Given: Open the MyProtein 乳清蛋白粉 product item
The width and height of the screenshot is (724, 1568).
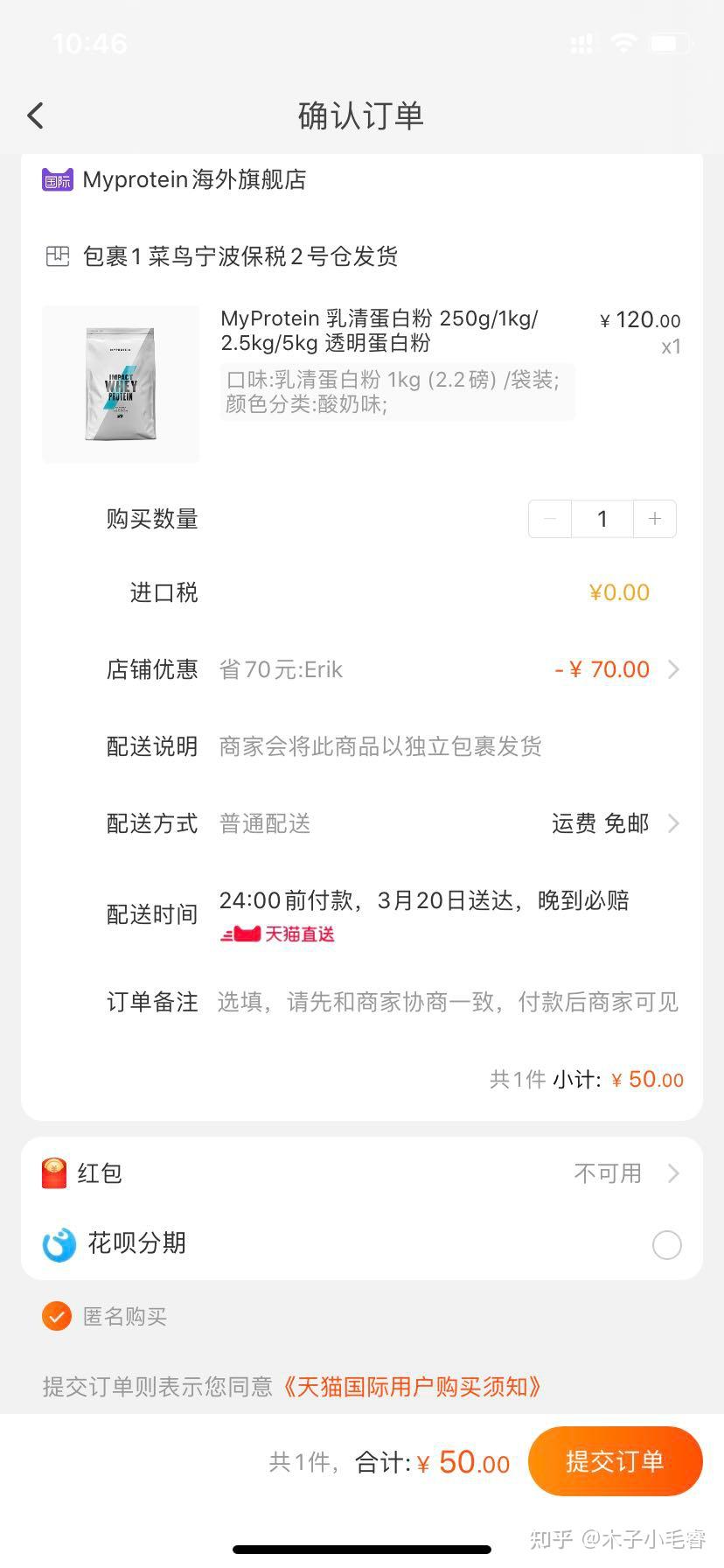Looking at the screenshot, I should (x=361, y=383).
